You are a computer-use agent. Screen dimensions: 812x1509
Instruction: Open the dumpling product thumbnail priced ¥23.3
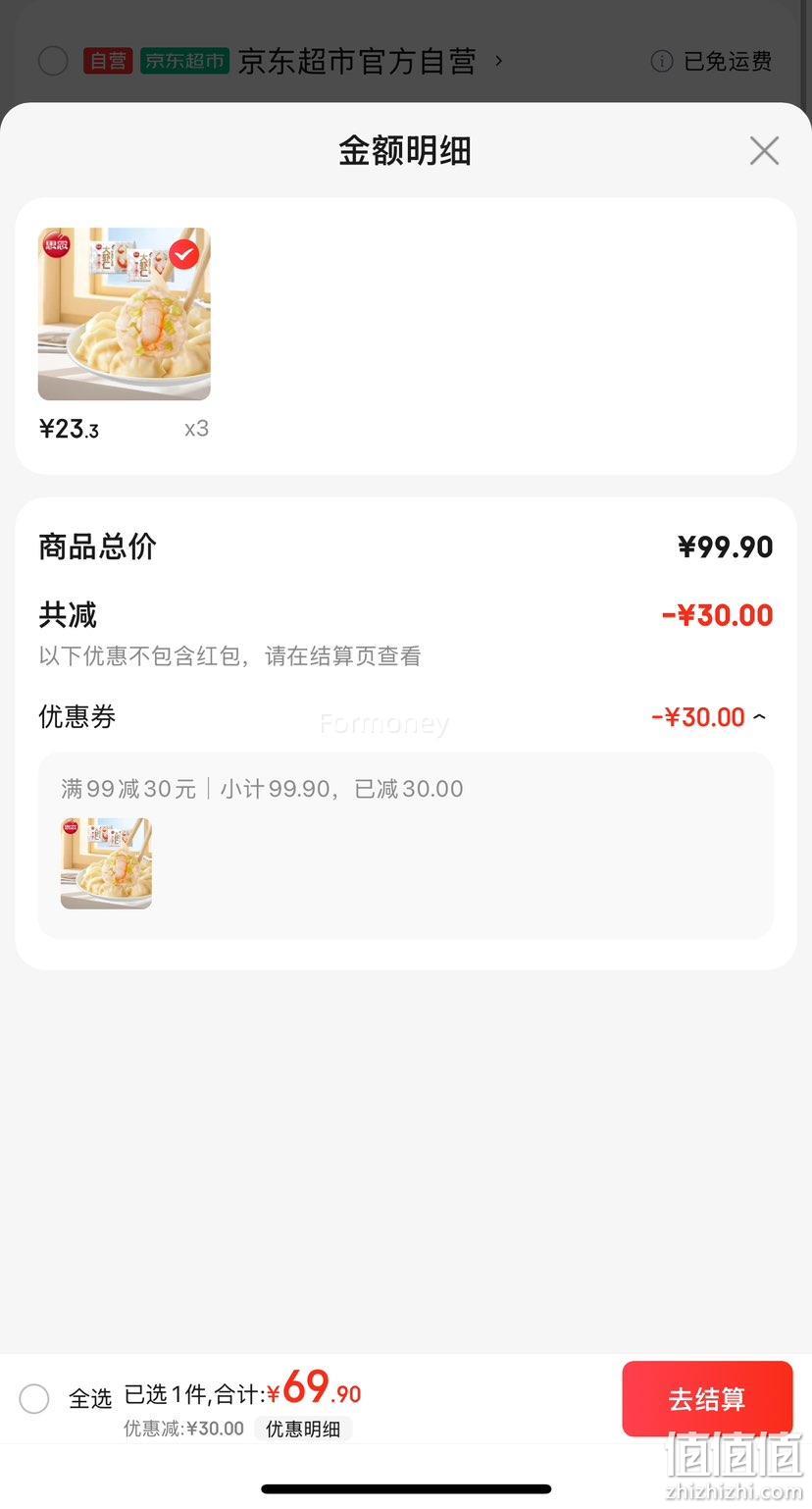(x=125, y=314)
